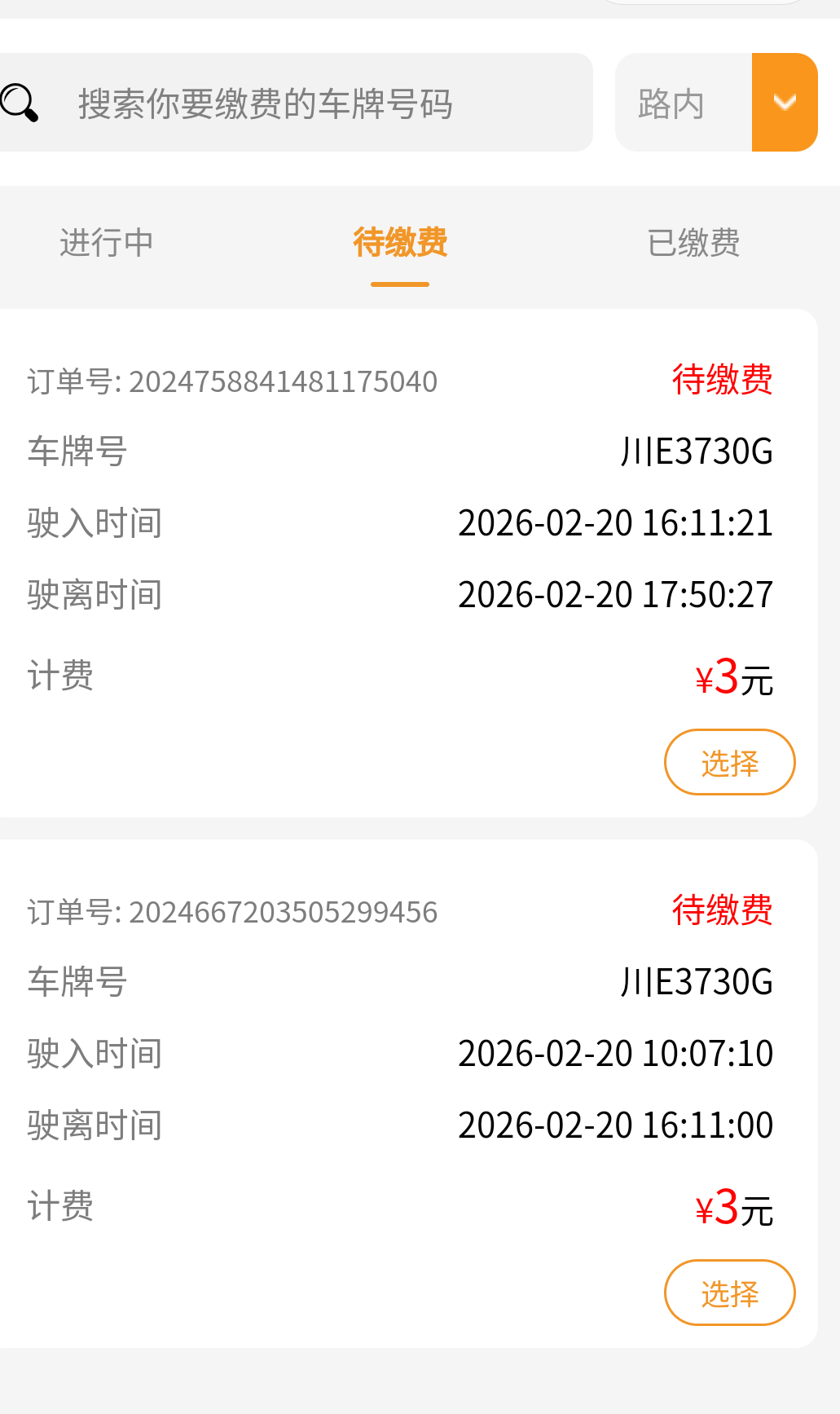Viewport: 840px width, 1414px height.
Task: Open the 已缴费 tab
Action: (693, 243)
